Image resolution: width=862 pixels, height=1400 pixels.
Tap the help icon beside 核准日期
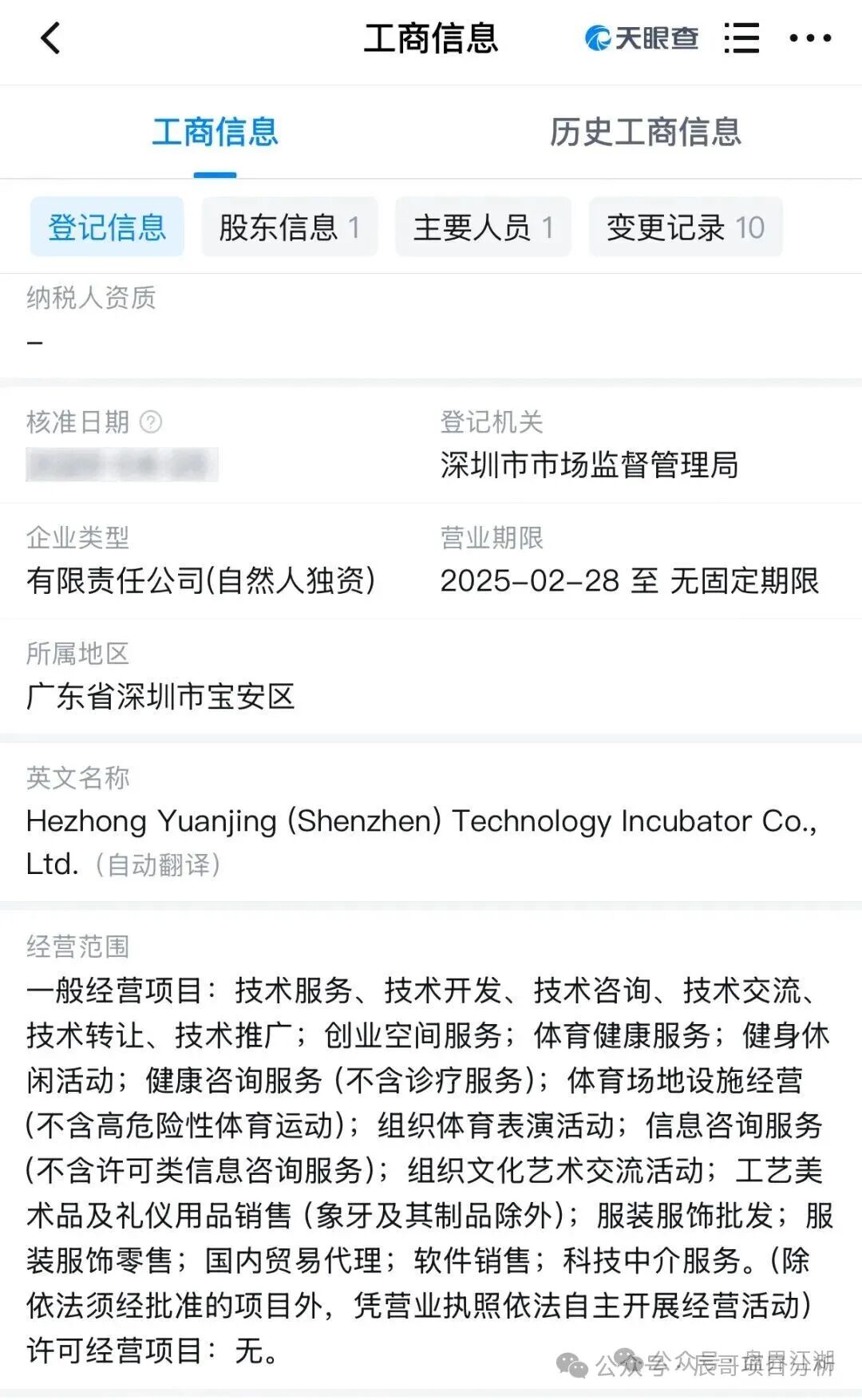pos(151,421)
